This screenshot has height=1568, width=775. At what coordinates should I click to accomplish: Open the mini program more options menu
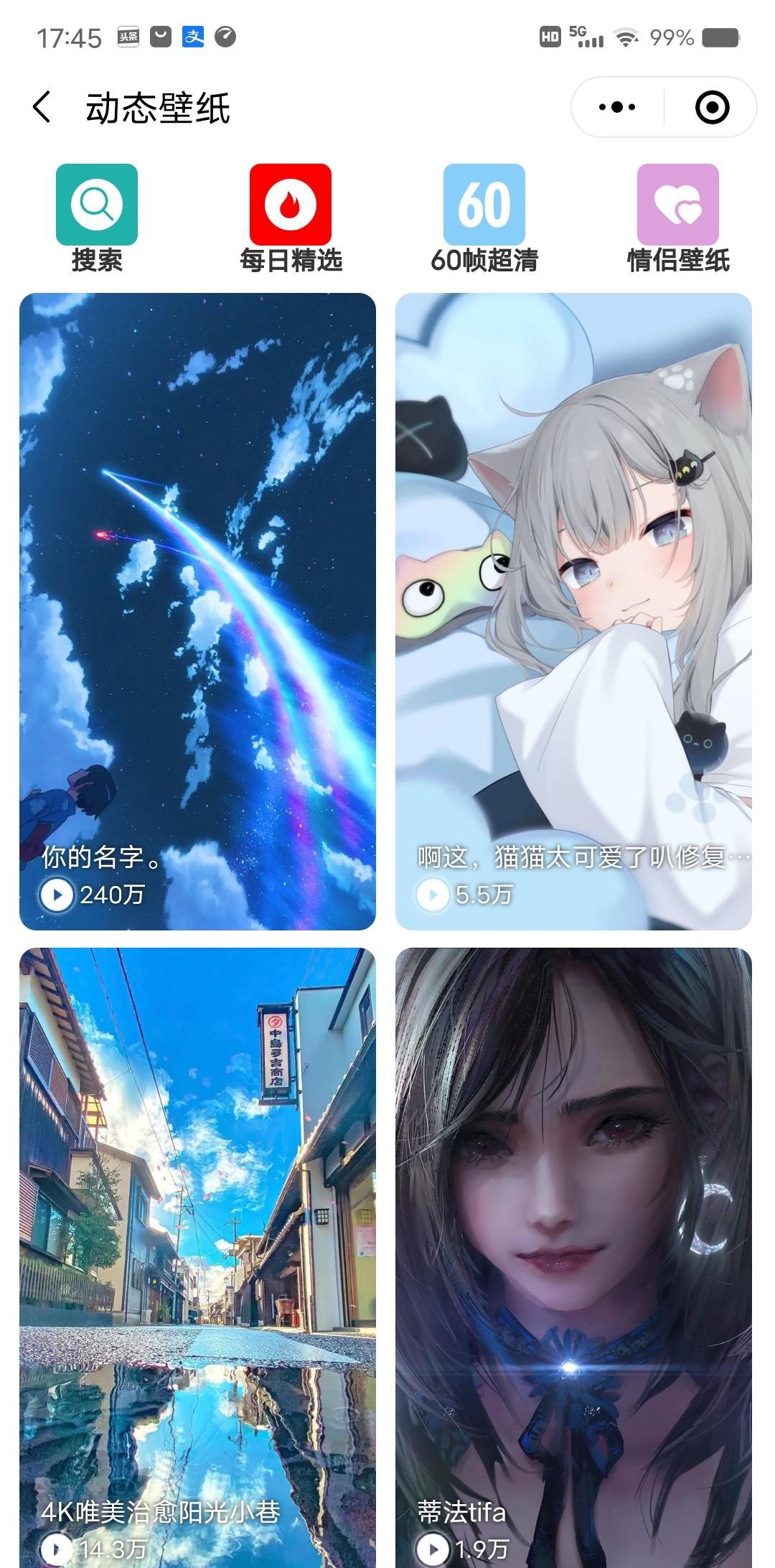617,108
